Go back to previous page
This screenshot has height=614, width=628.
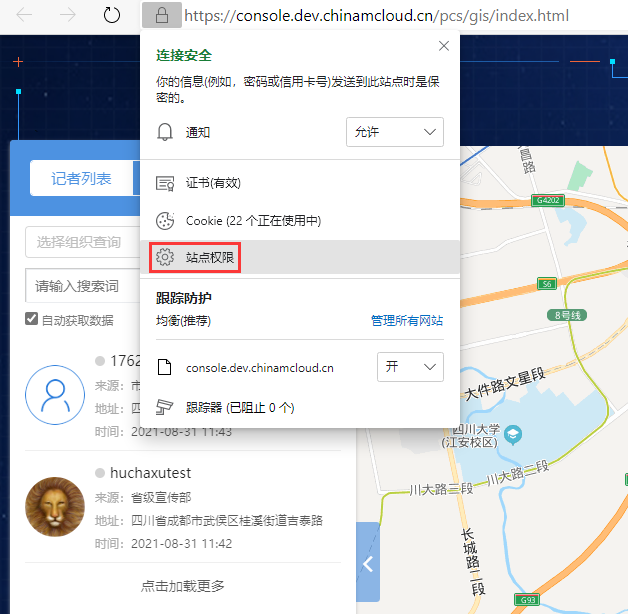click(x=25, y=16)
